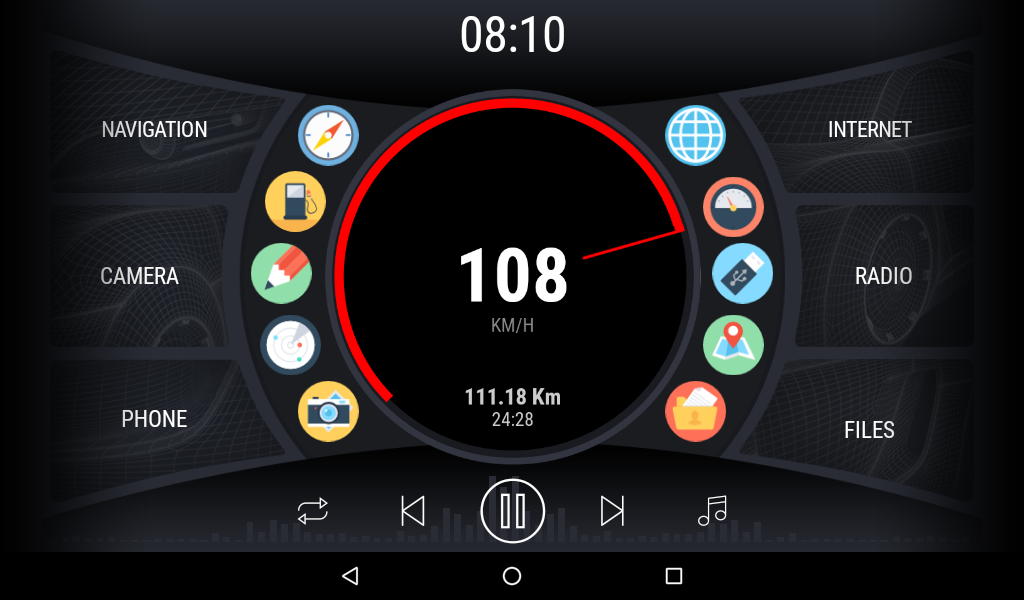Open the pencil notes icon

(281, 274)
